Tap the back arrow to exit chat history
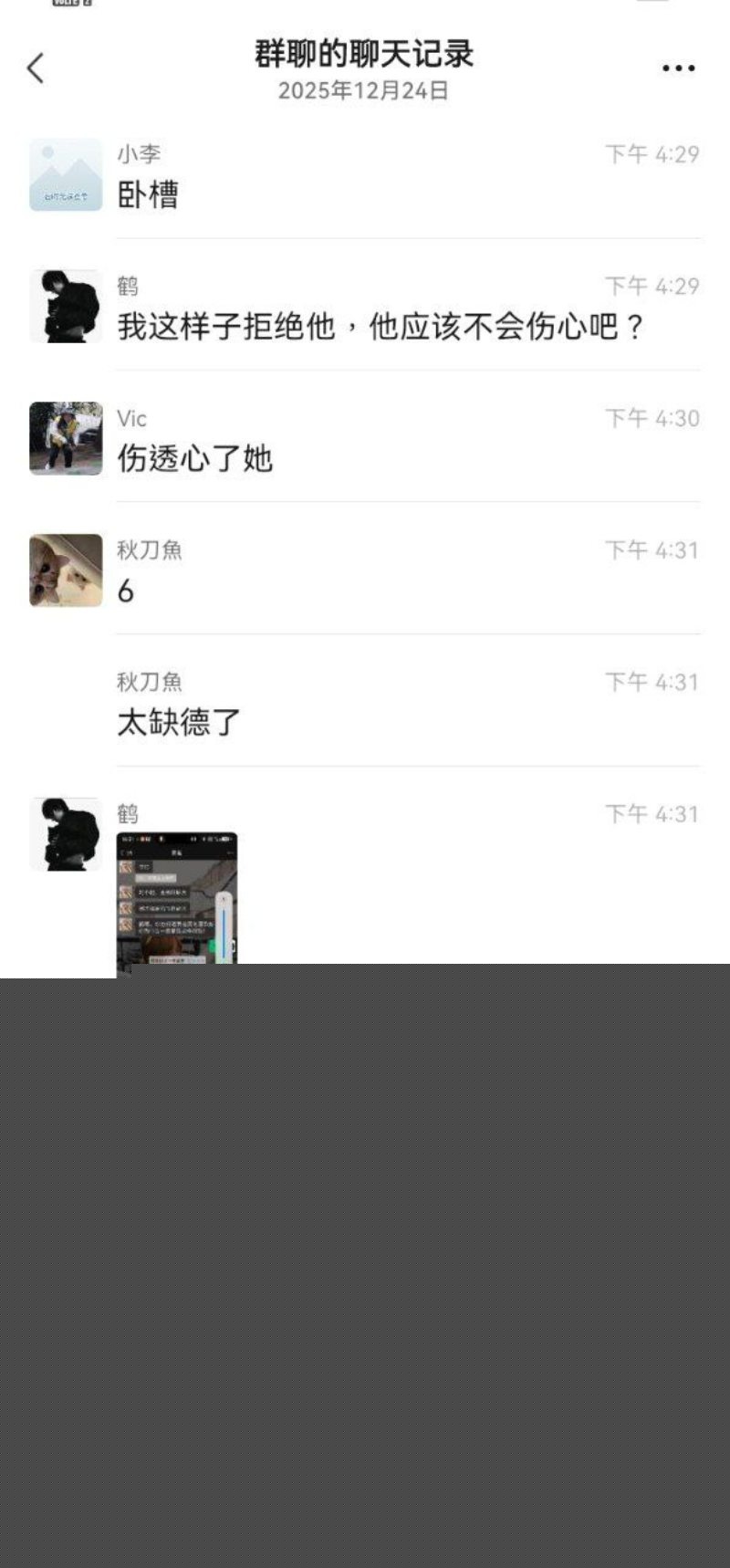The height and width of the screenshot is (1568, 730). click(x=35, y=68)
